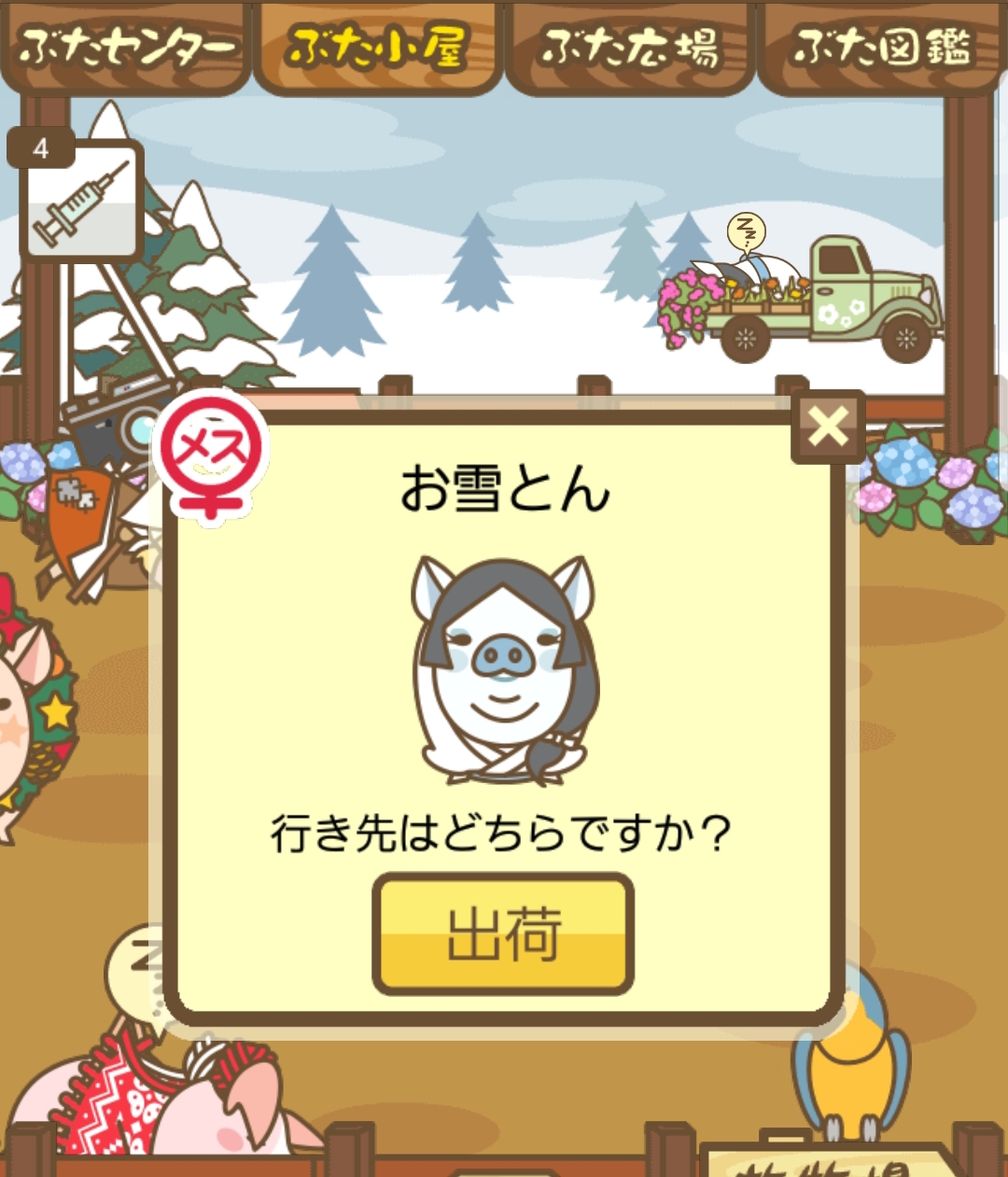Select the syringe vaccine item
The image size is (1008, 1177).
tap(82, 201)
